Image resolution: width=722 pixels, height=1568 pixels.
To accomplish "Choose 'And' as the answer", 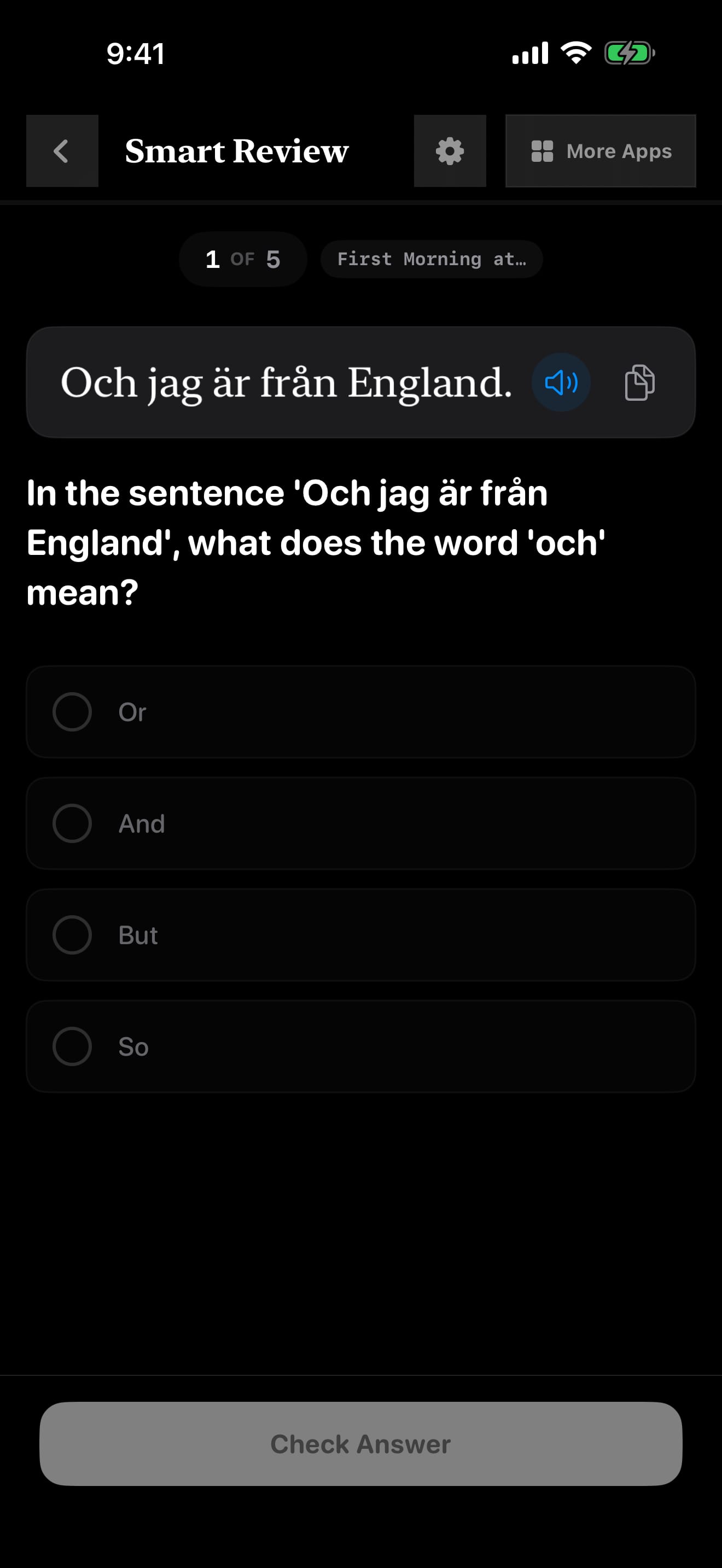I will 361,823.
